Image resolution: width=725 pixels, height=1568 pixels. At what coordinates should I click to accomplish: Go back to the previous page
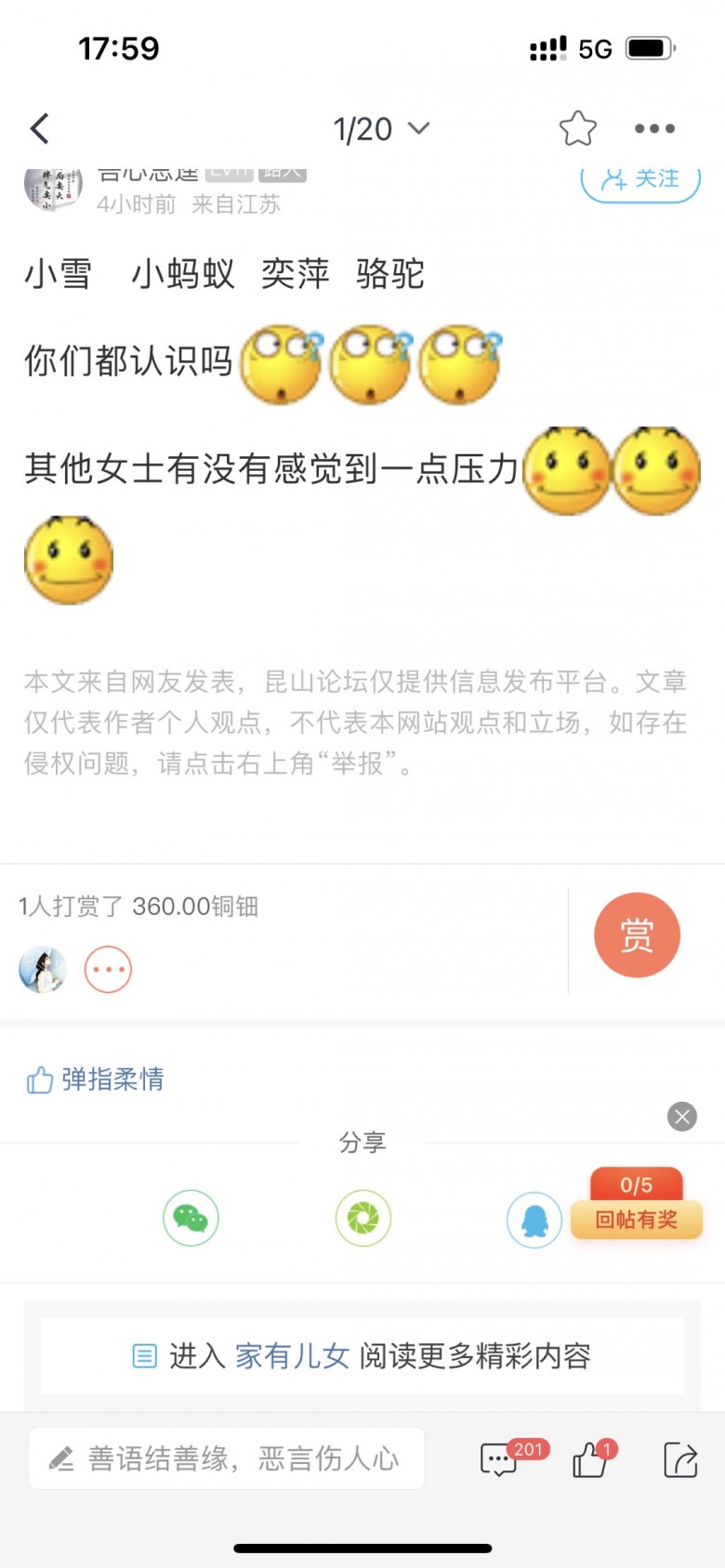40,129
